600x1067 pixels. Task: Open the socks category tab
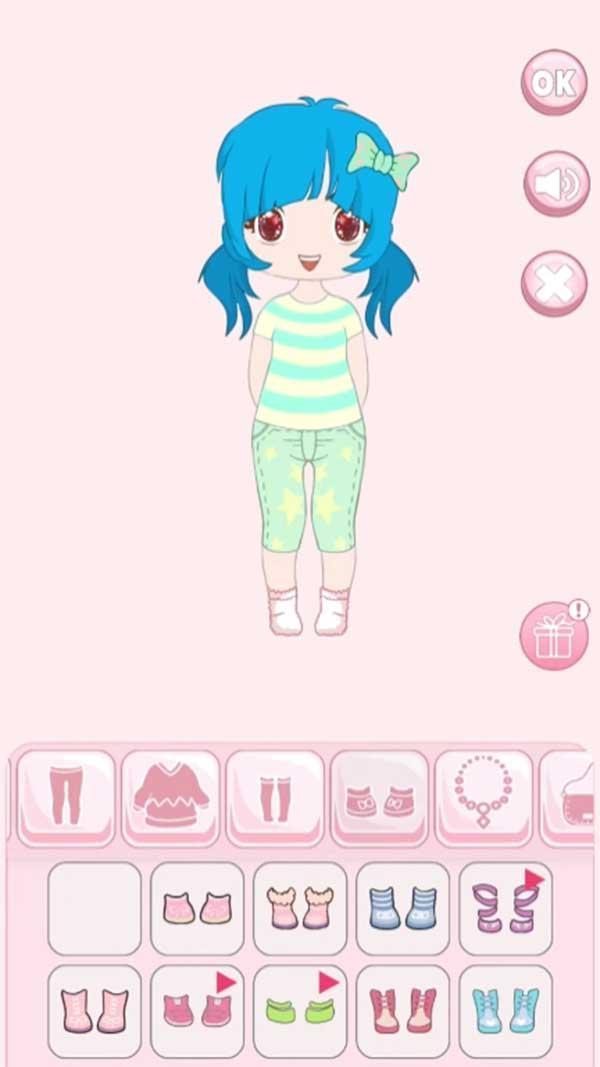(275, 799)
